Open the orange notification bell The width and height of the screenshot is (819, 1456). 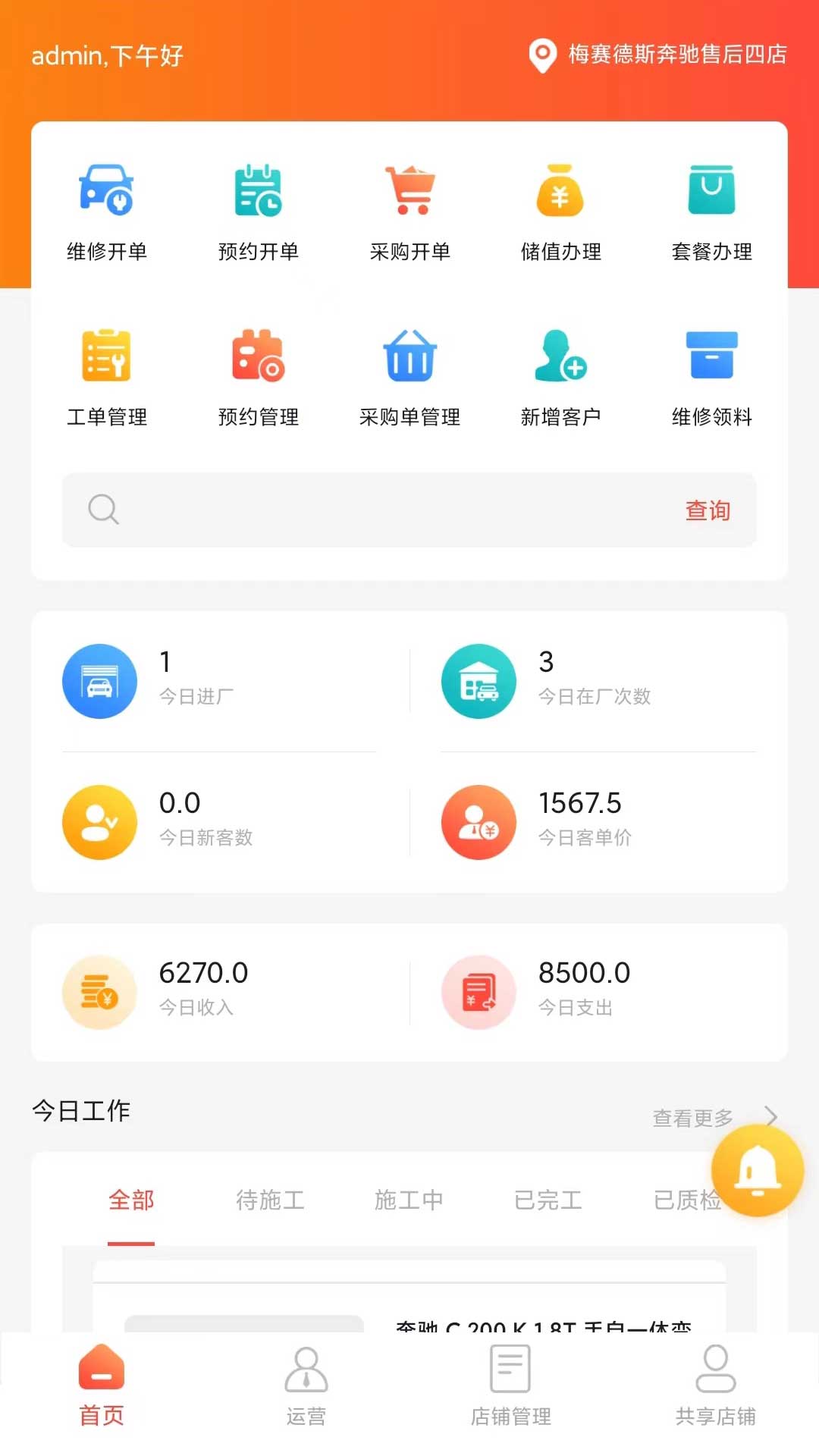point(757,1171)
